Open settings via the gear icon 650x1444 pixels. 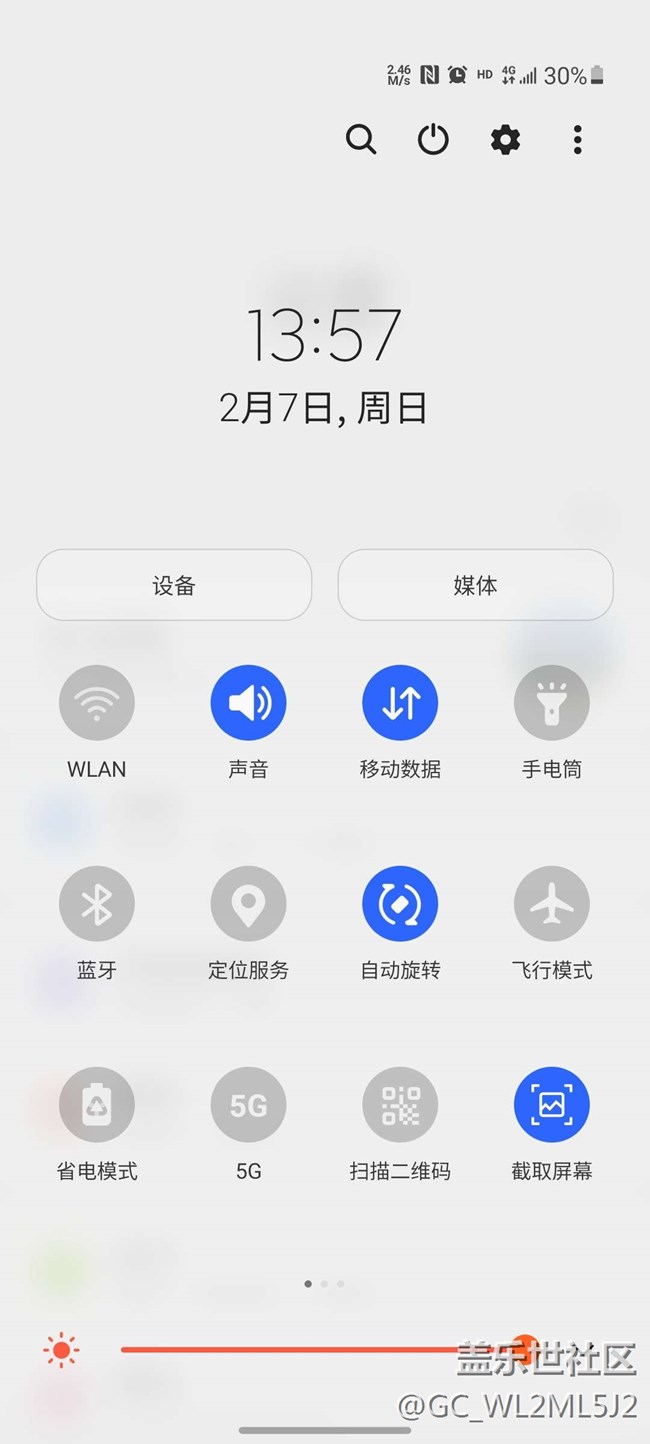pyautogui.click(x=505, y=140)
